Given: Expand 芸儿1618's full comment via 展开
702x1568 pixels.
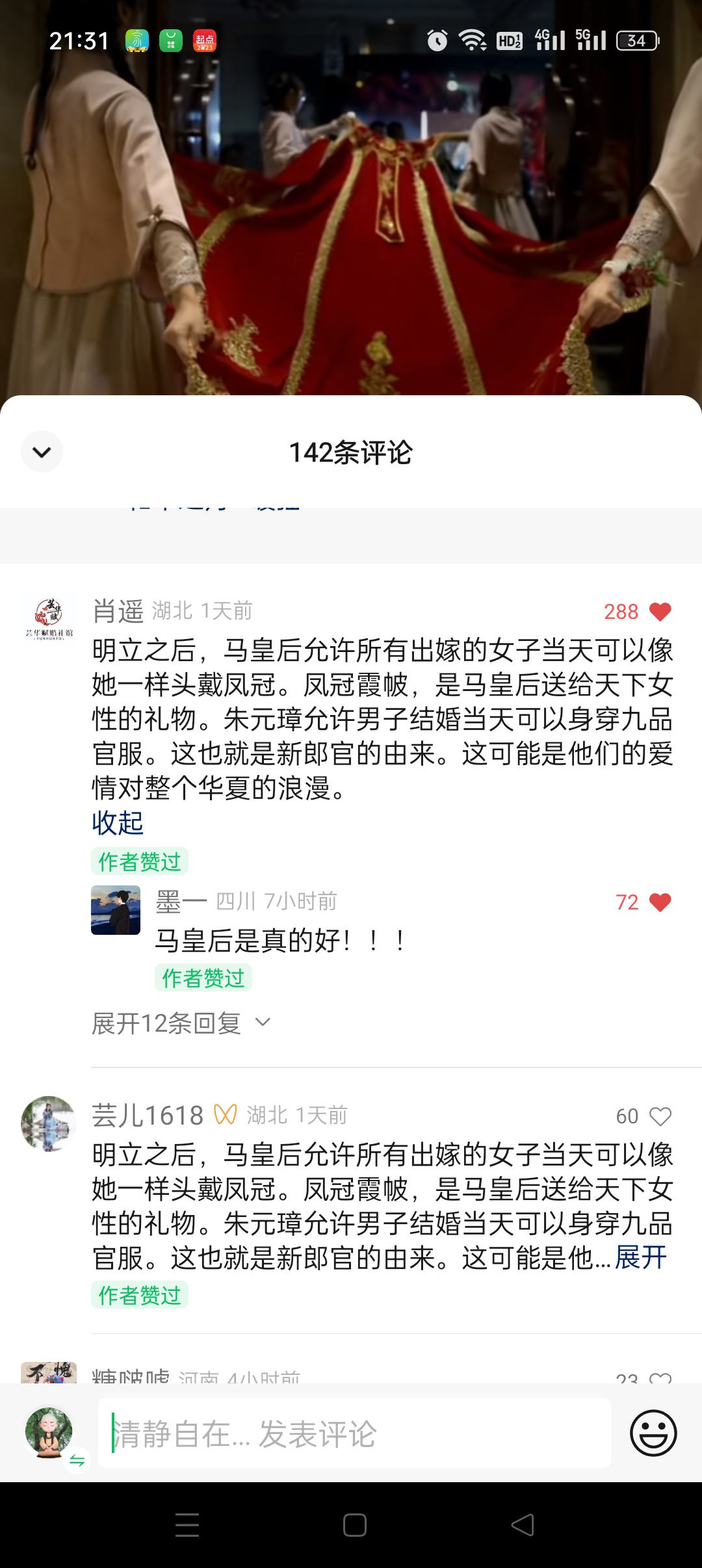Looking at the screenshot, I should click(x=641, y=1257).
